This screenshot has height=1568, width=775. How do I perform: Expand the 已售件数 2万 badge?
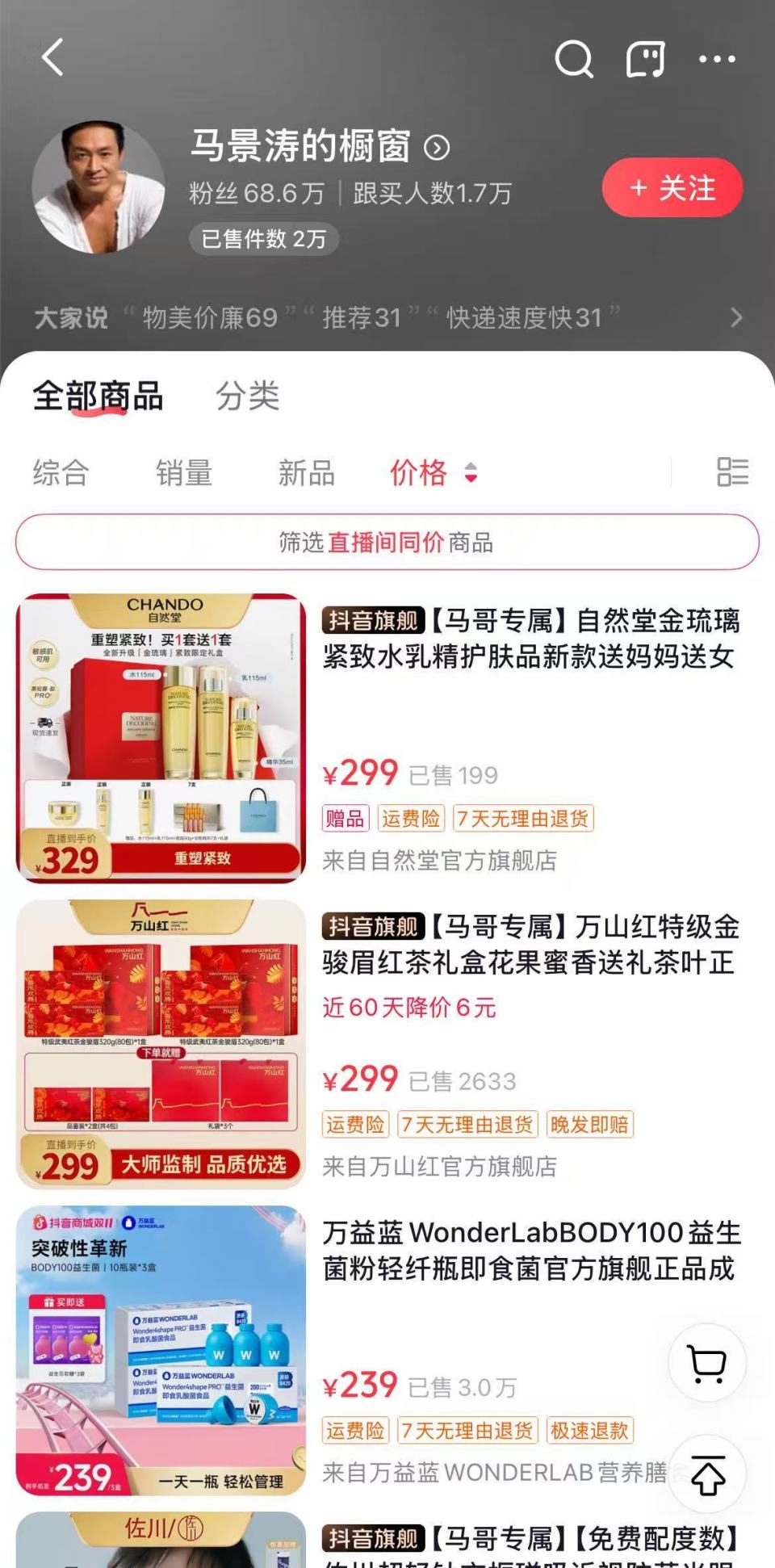(262, 240)
